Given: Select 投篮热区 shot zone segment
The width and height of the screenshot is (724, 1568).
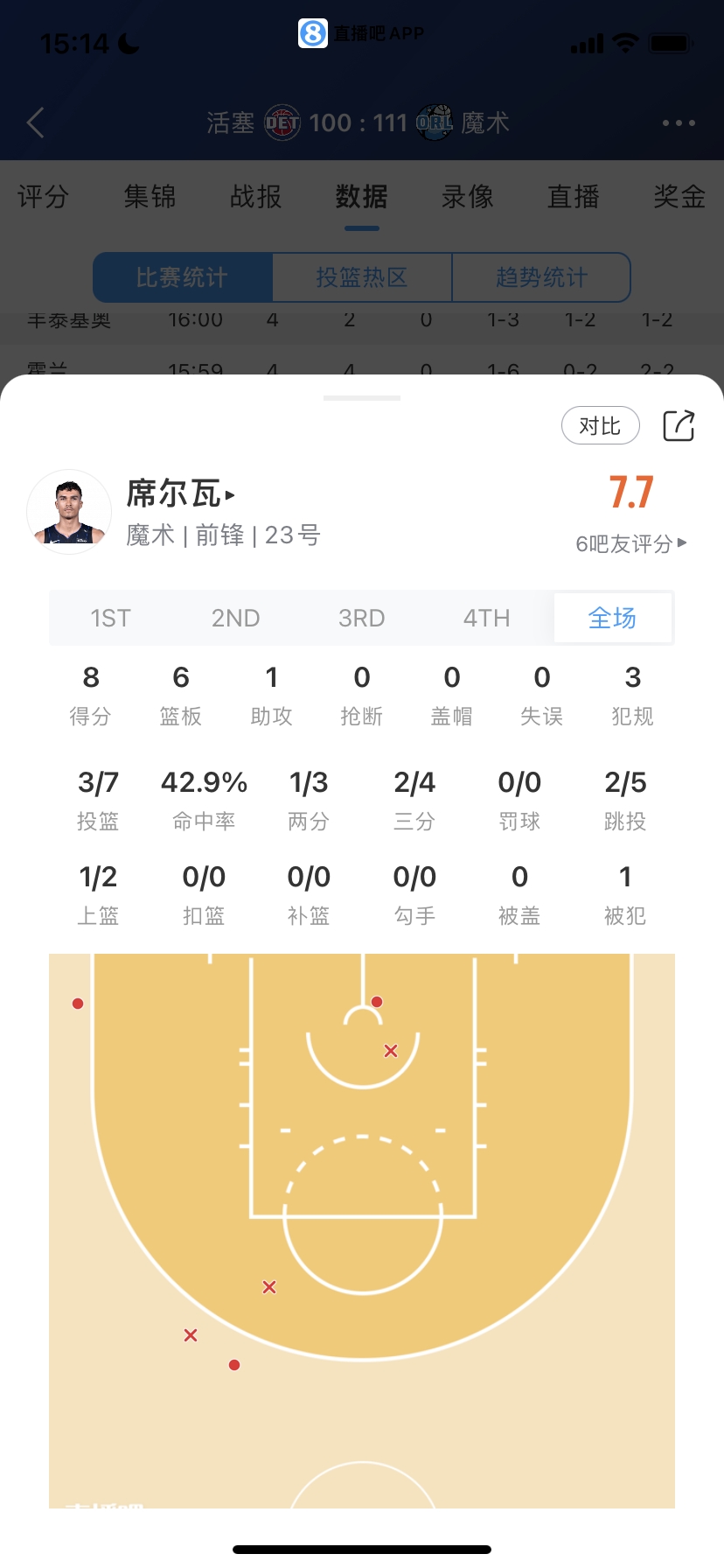Looking at the screenshot, I should pyautogui.click(x=362, y=277).
